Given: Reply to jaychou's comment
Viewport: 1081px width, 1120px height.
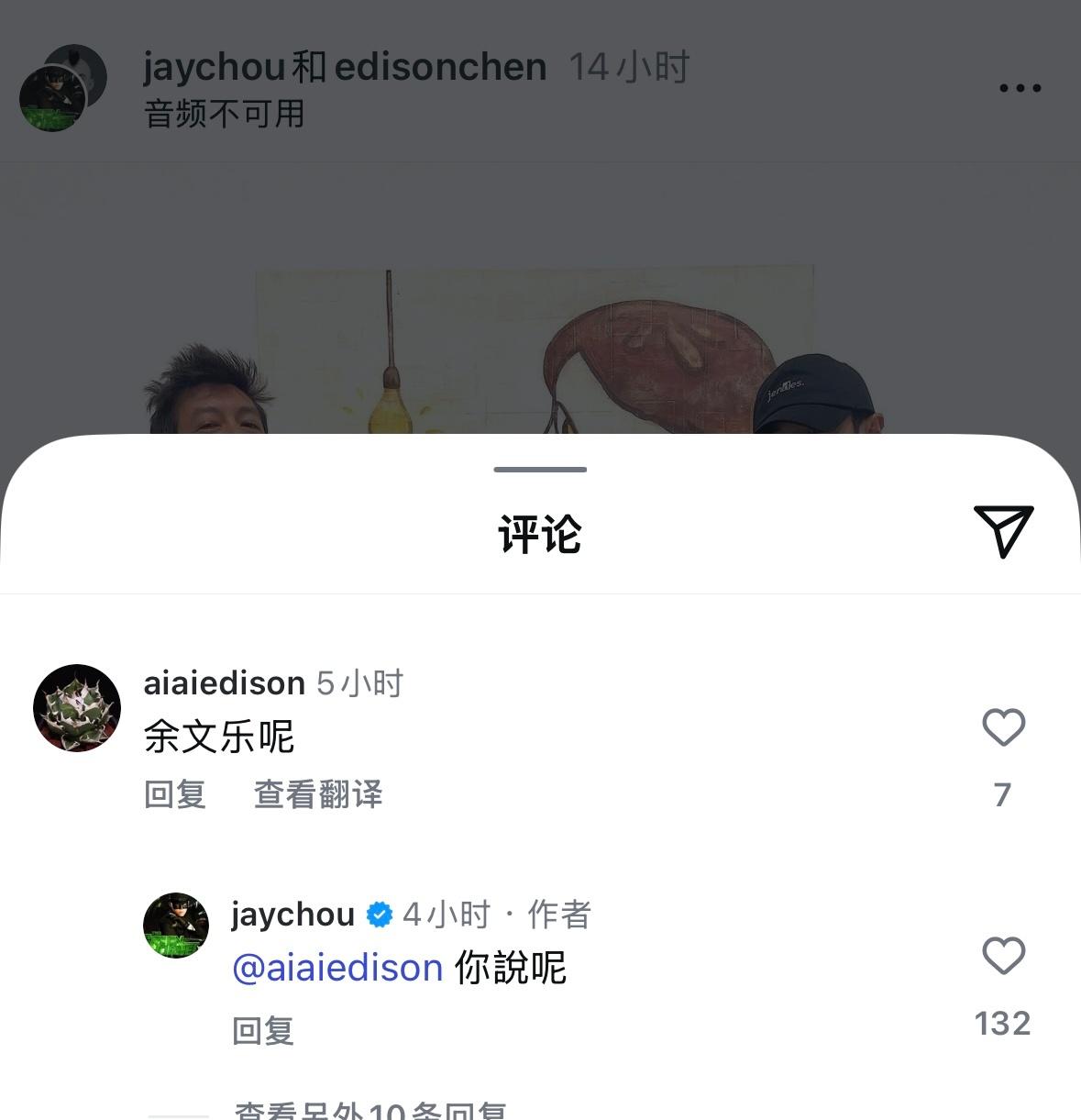Looking at the screenshot, I should click(x=263, y=1031).
